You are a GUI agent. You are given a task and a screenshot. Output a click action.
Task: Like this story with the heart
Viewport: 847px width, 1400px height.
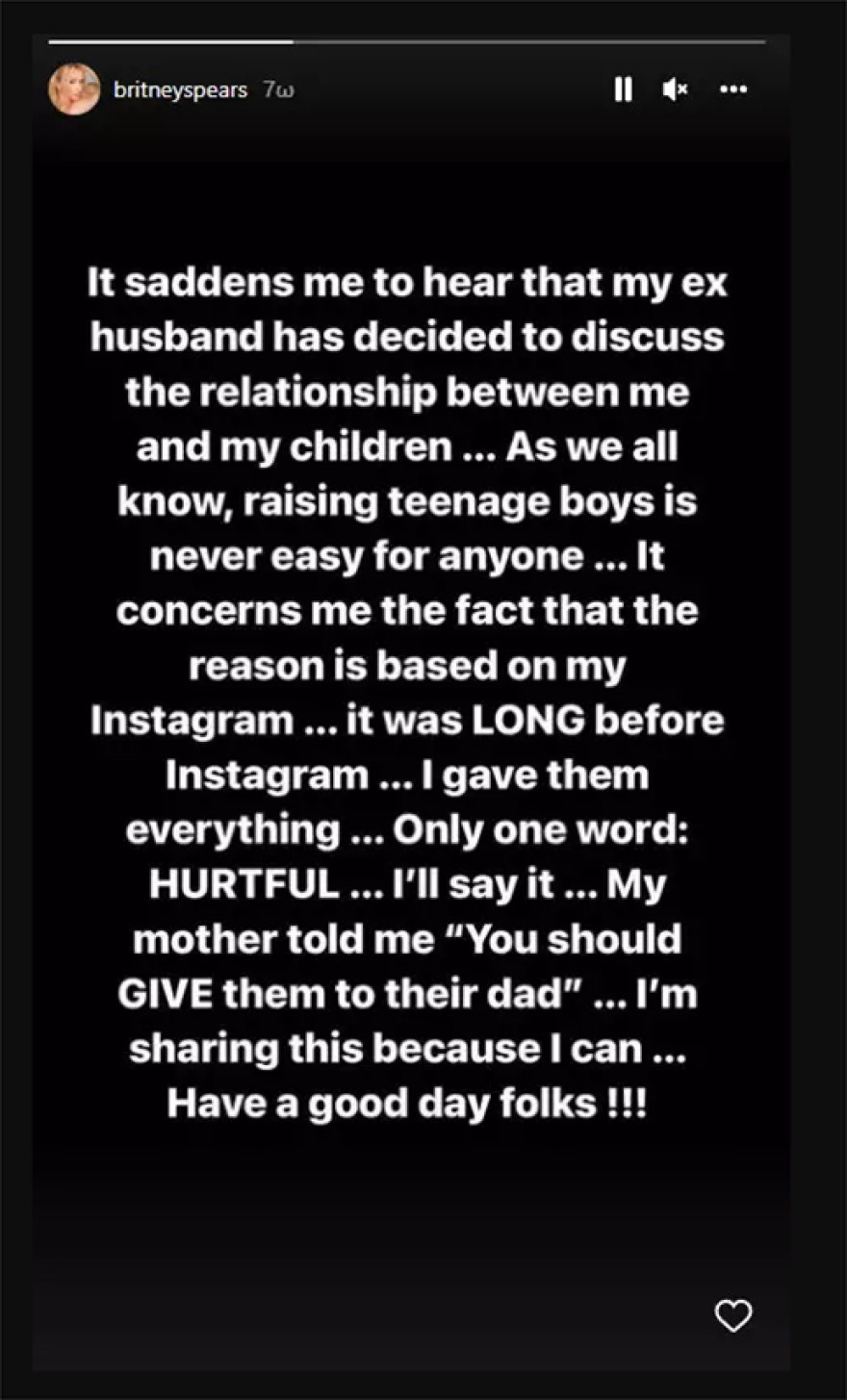coord(733,1315)
